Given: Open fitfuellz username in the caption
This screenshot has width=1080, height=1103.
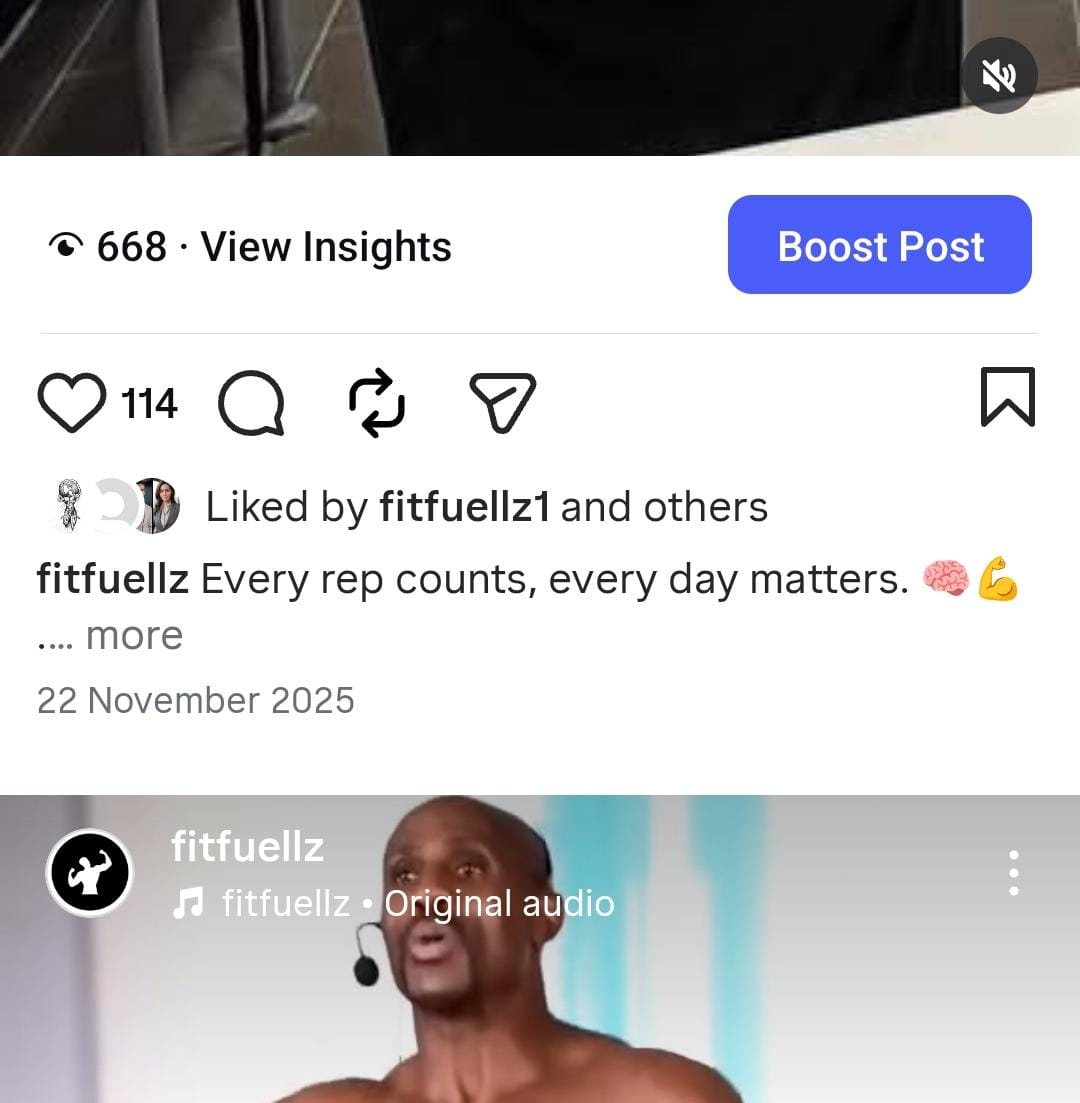Looking at the screenshot, I should [x=112, y=579].
